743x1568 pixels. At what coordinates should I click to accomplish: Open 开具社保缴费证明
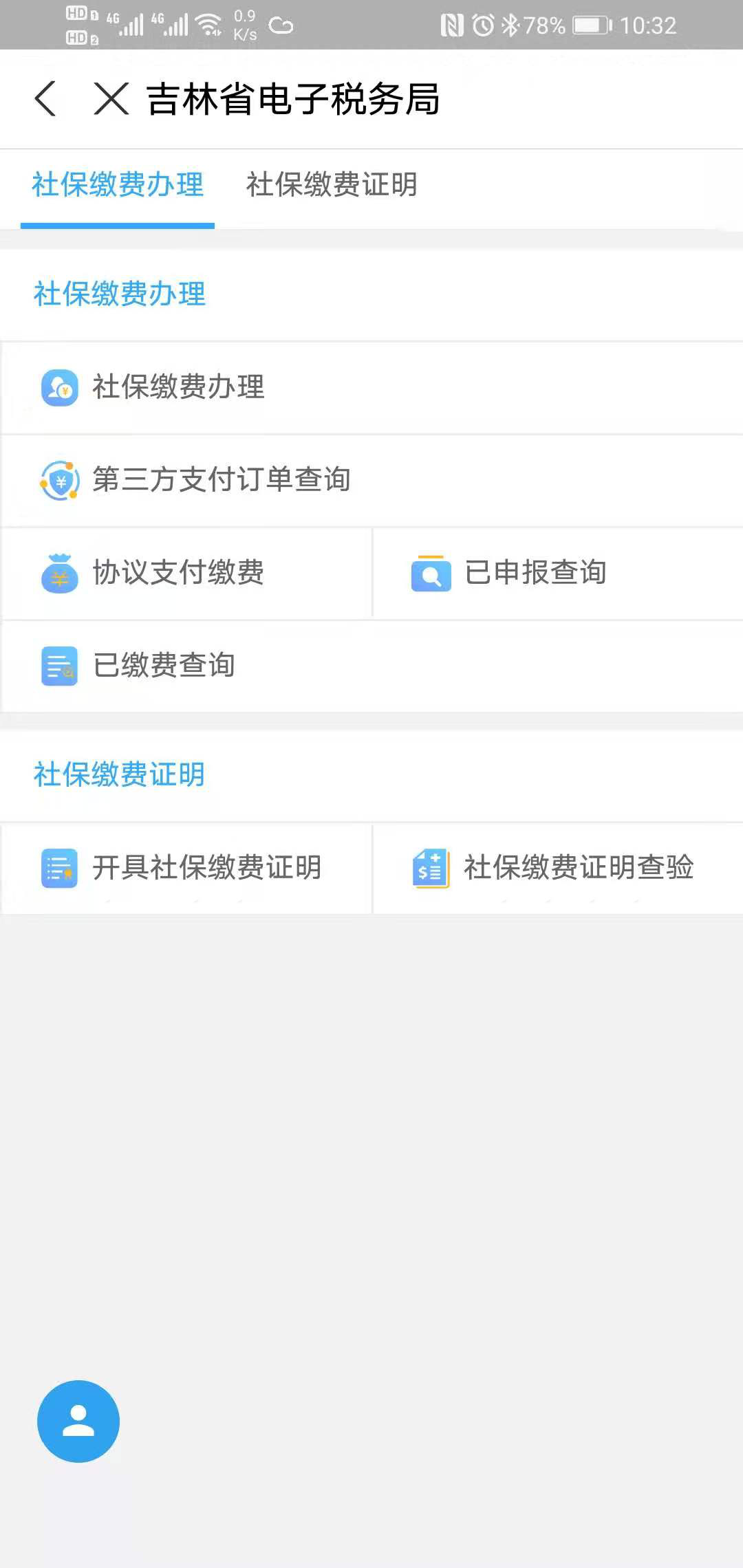click(186, 868)
